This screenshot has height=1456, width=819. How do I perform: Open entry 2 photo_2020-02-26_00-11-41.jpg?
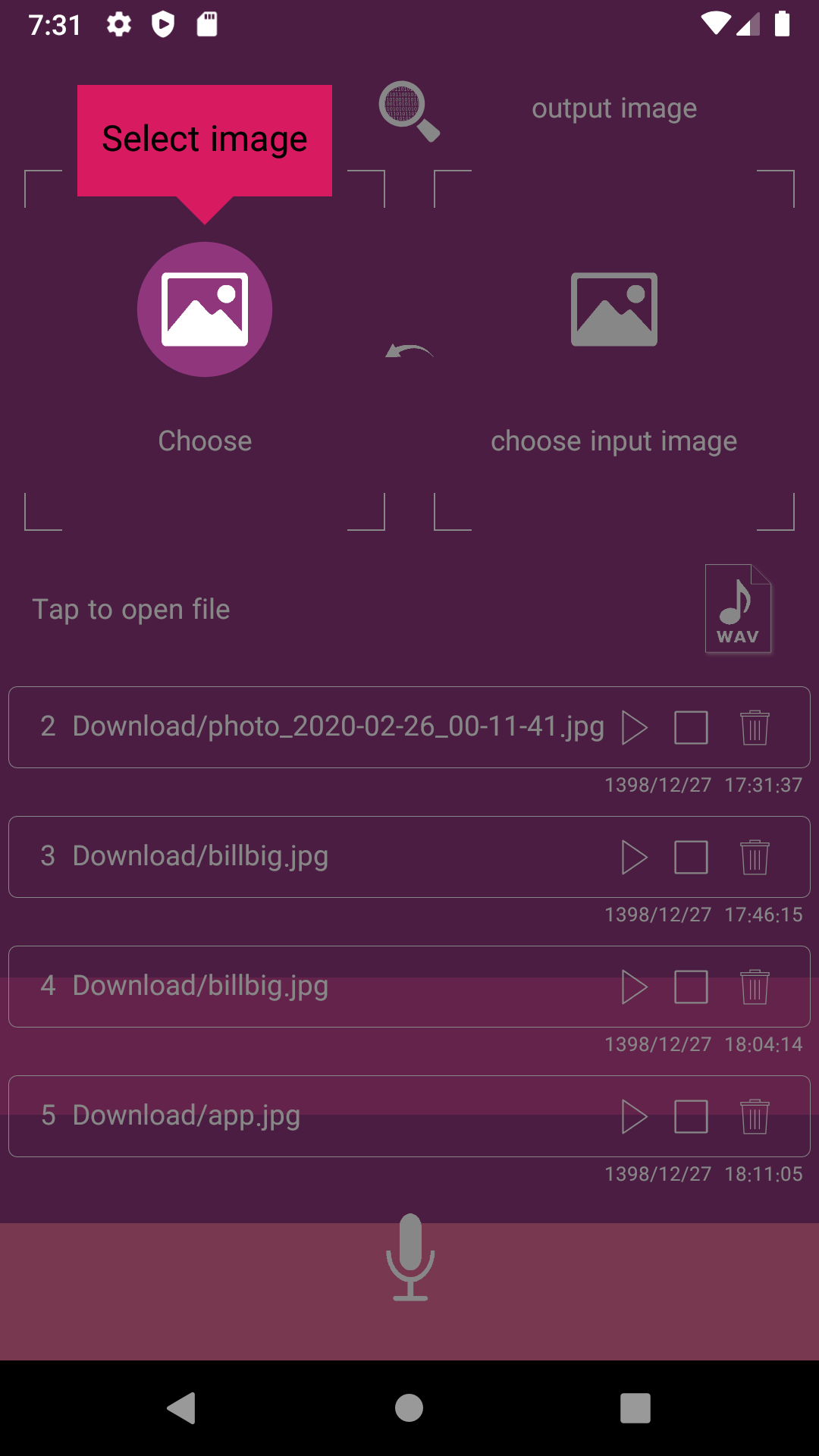coord(322,726)
